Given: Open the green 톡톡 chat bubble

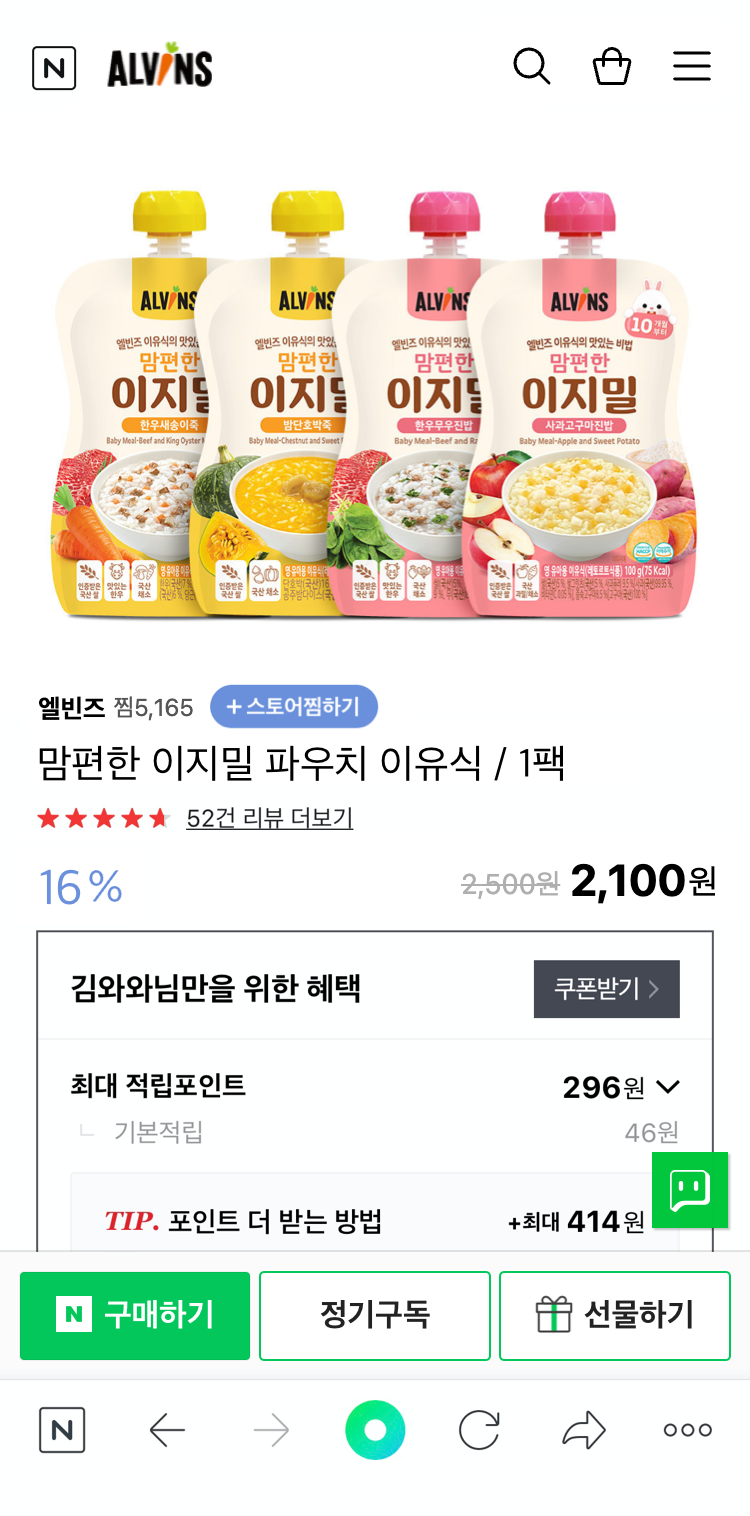Looking at the screenshot, I should point(691,1190).
